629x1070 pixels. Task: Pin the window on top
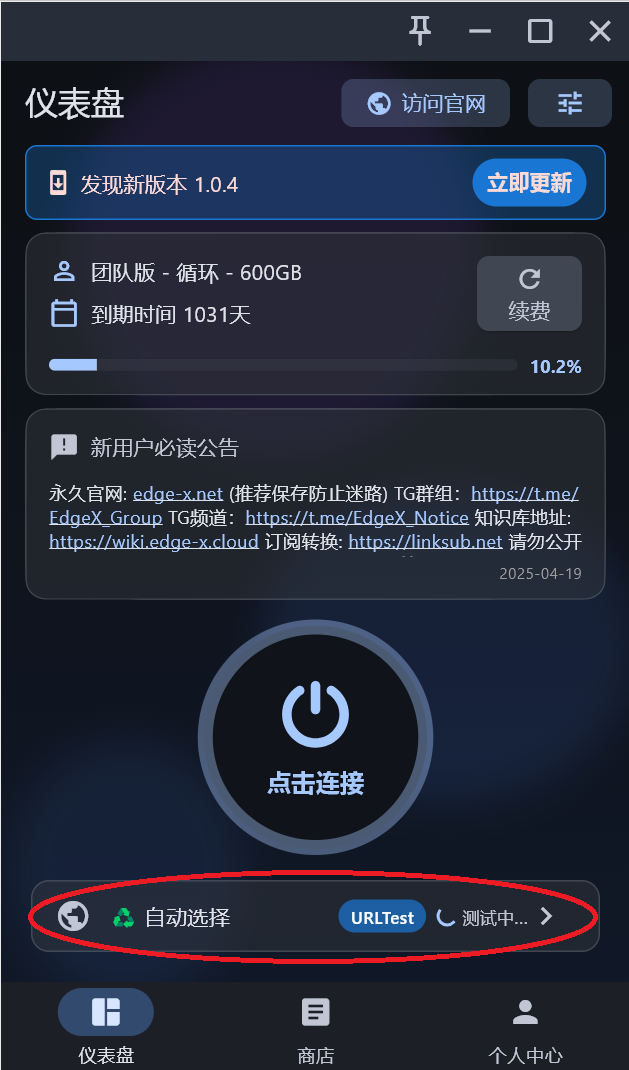pyautogui.click(x=420, y=31)
